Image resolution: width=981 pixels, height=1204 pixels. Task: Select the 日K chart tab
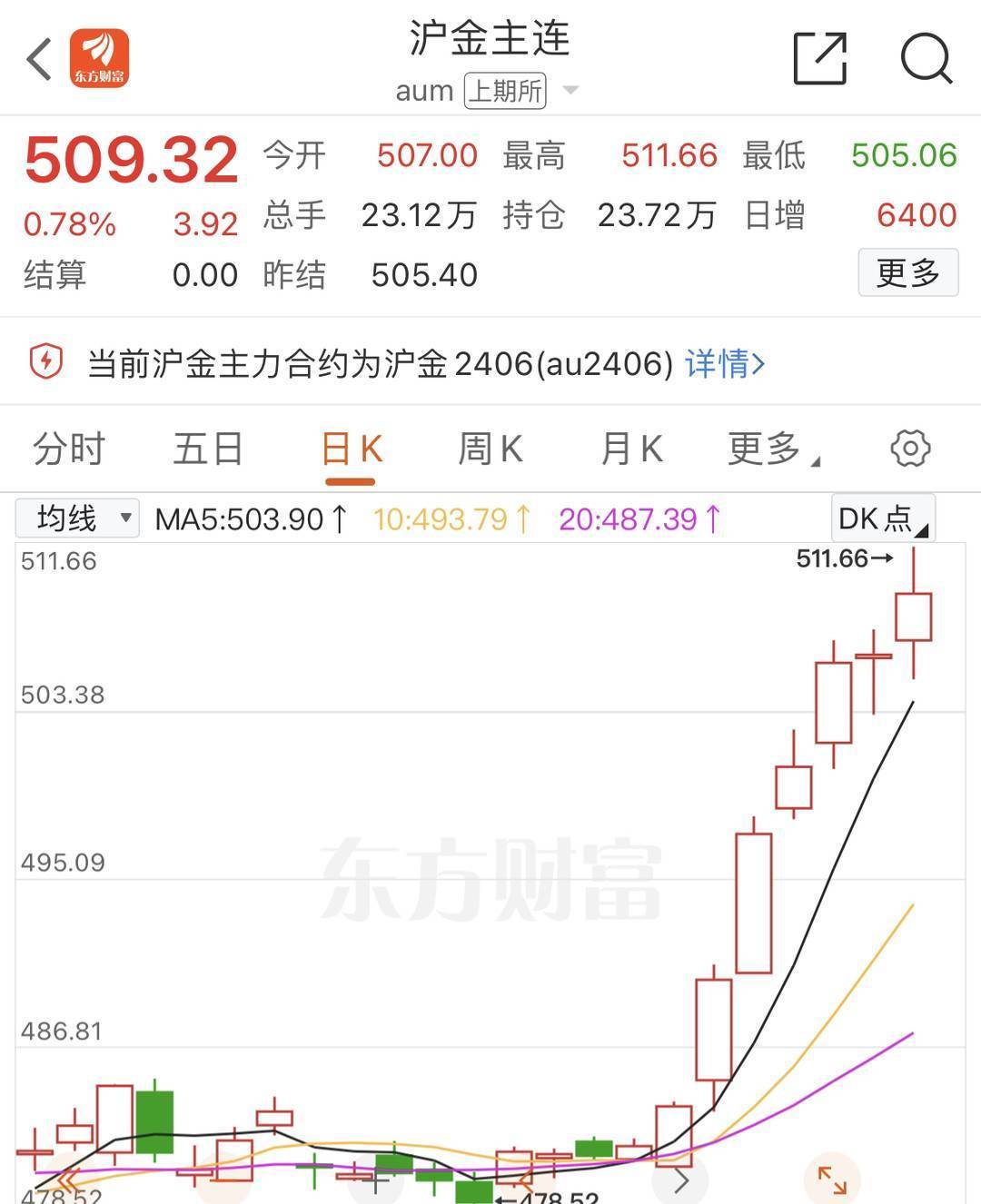click(x=352, y=449)
